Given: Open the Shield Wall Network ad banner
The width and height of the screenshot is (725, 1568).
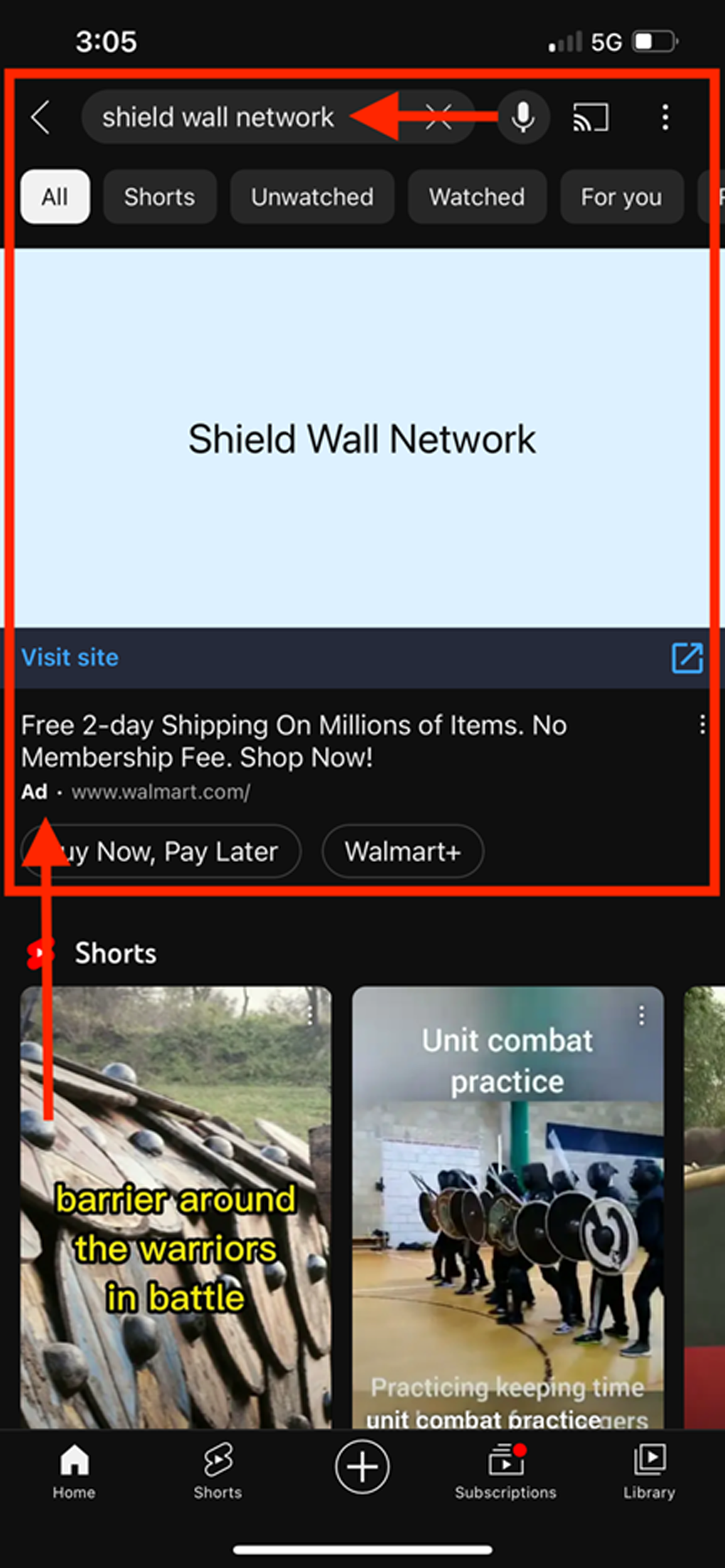Looking at the screenshot, I should coord(362,438).
